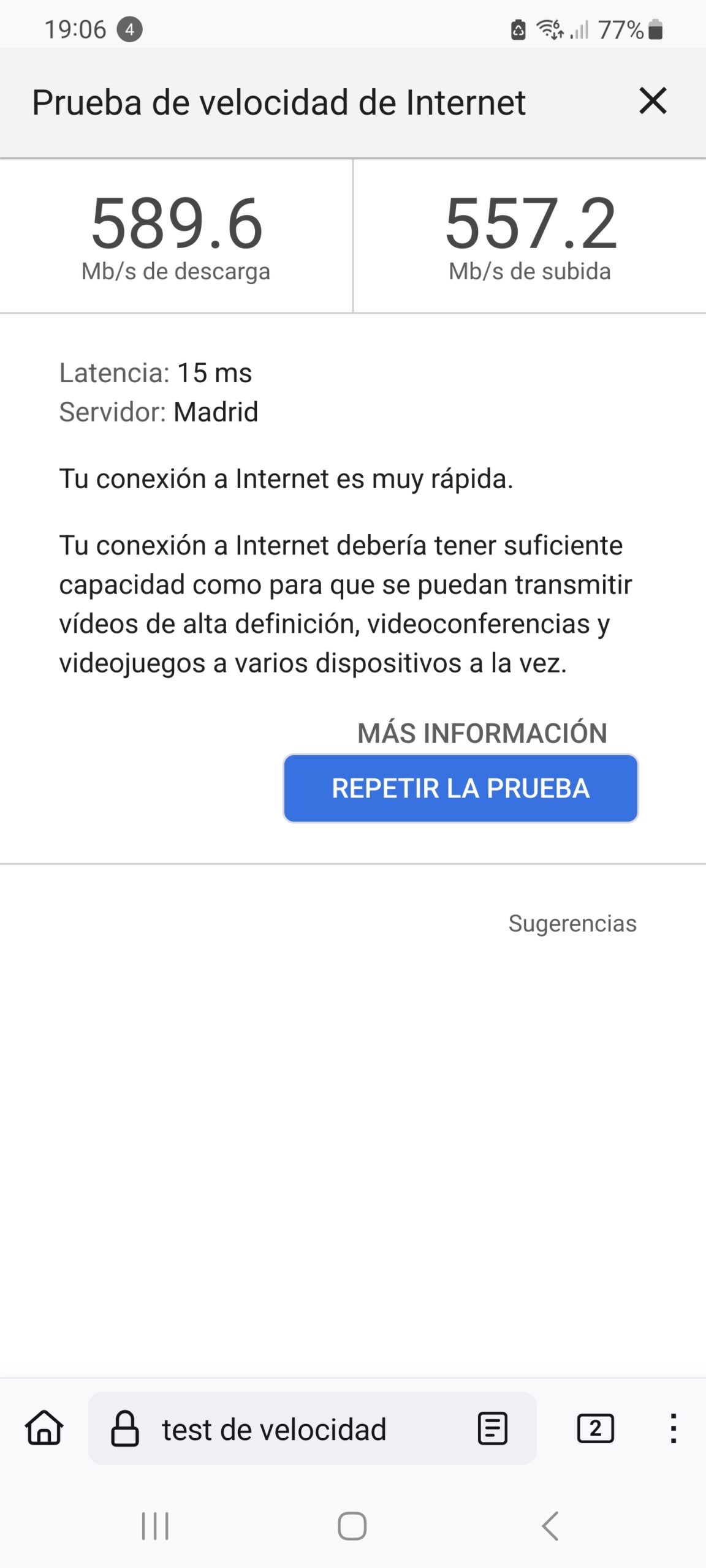Close the Internet speed test dialog
The width and height of the screenshot is (706, 1568).
click(x=652, y=101)
